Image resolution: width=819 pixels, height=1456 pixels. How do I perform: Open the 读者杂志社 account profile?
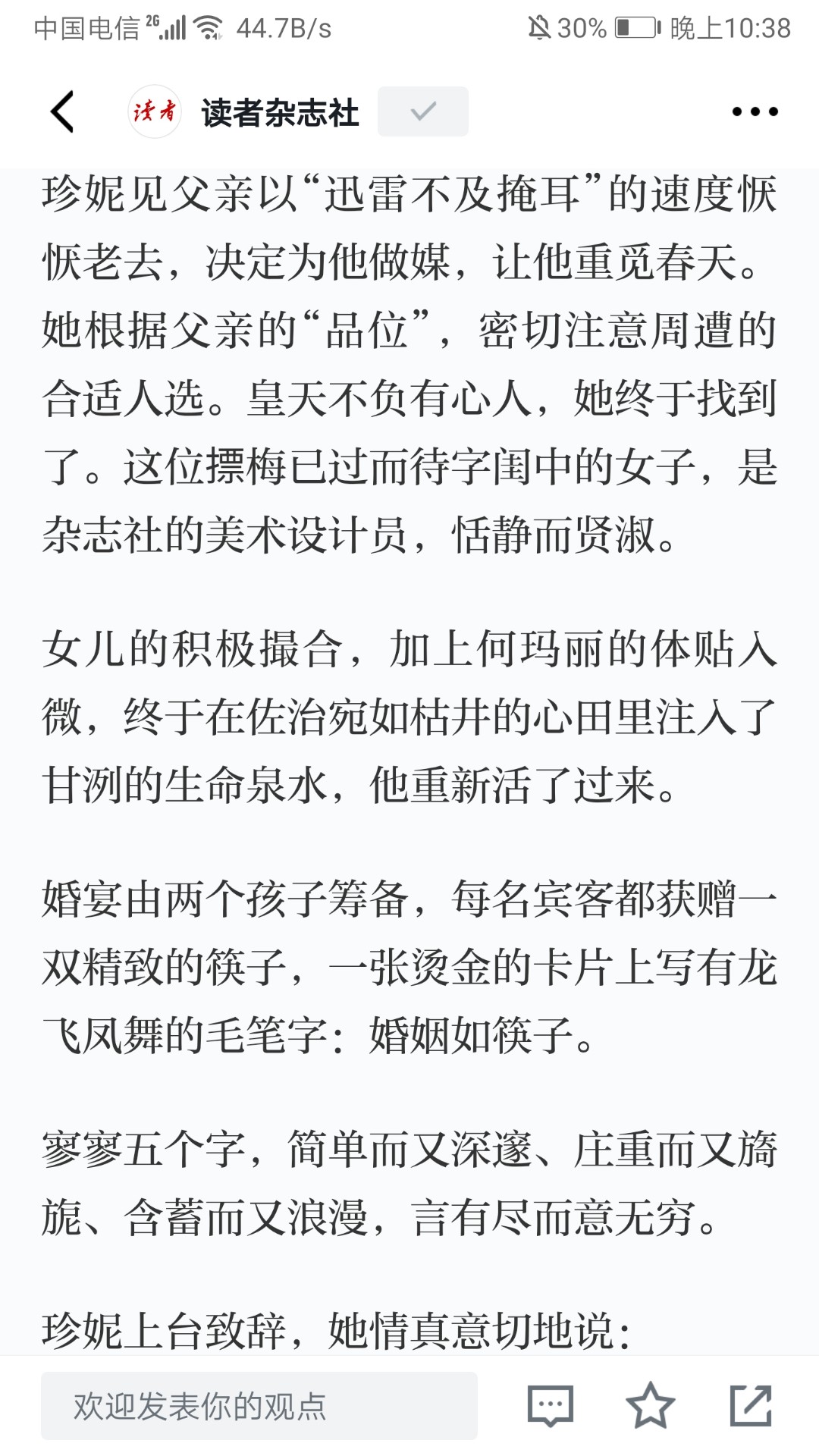tap(243, 112)
